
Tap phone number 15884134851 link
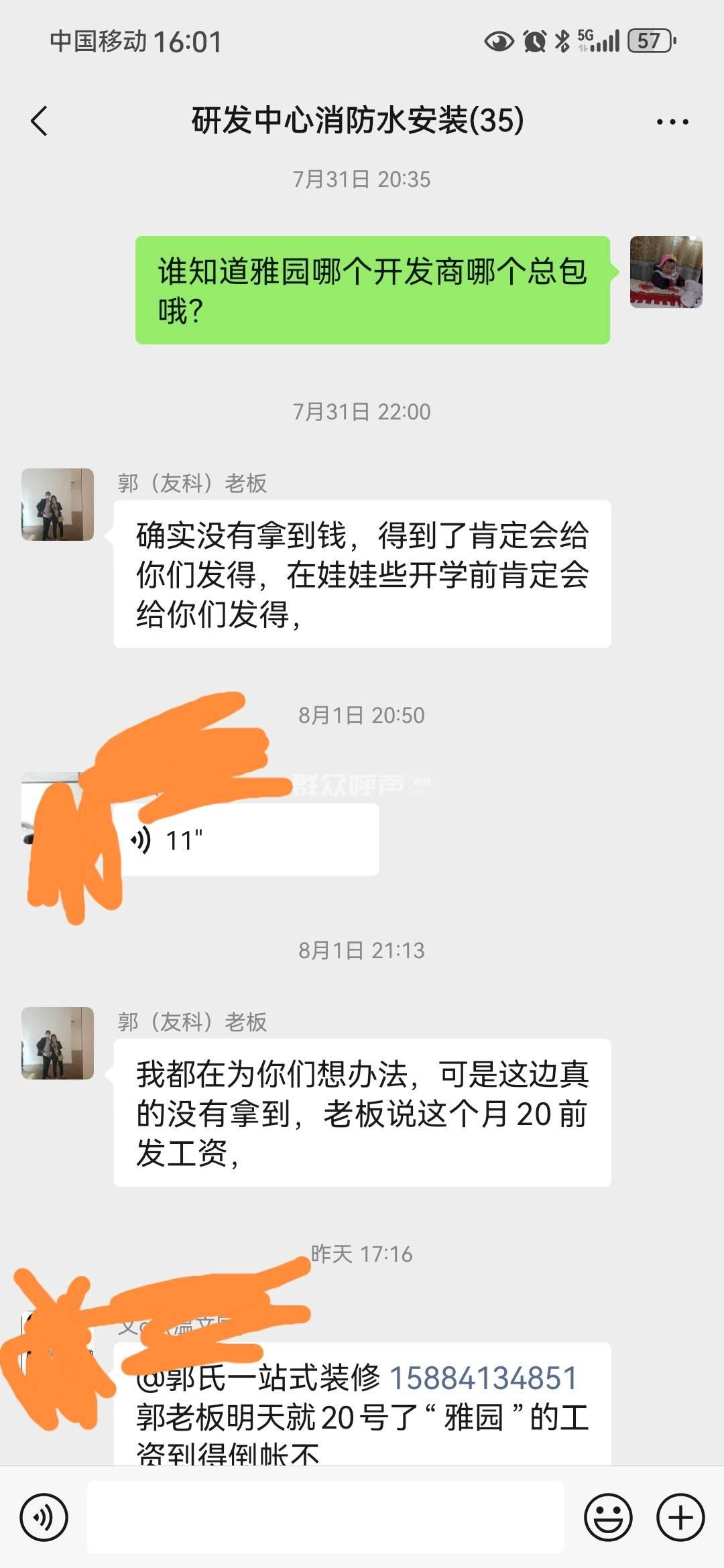pos(483,1378)
